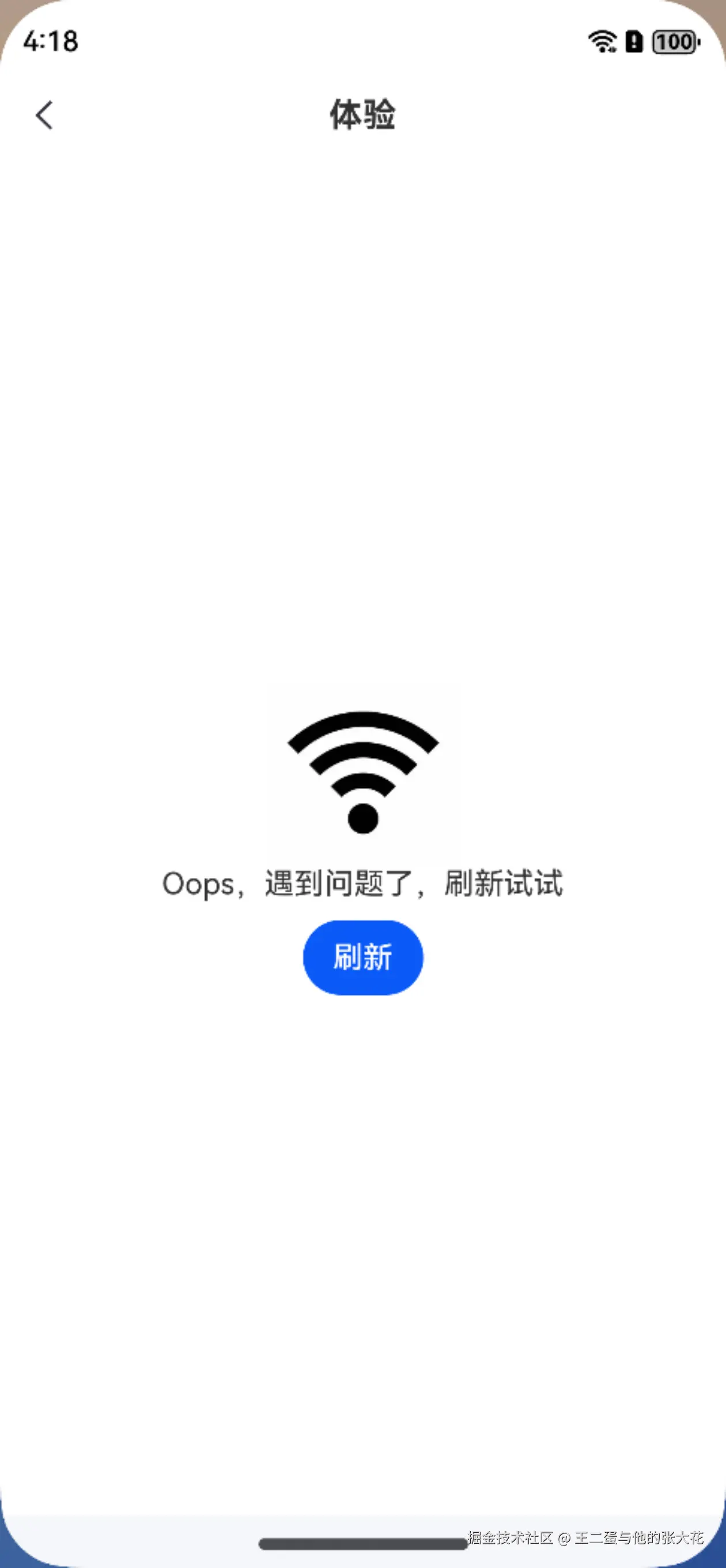Open the previous screen via the left chevron

(x=44, y=116)
